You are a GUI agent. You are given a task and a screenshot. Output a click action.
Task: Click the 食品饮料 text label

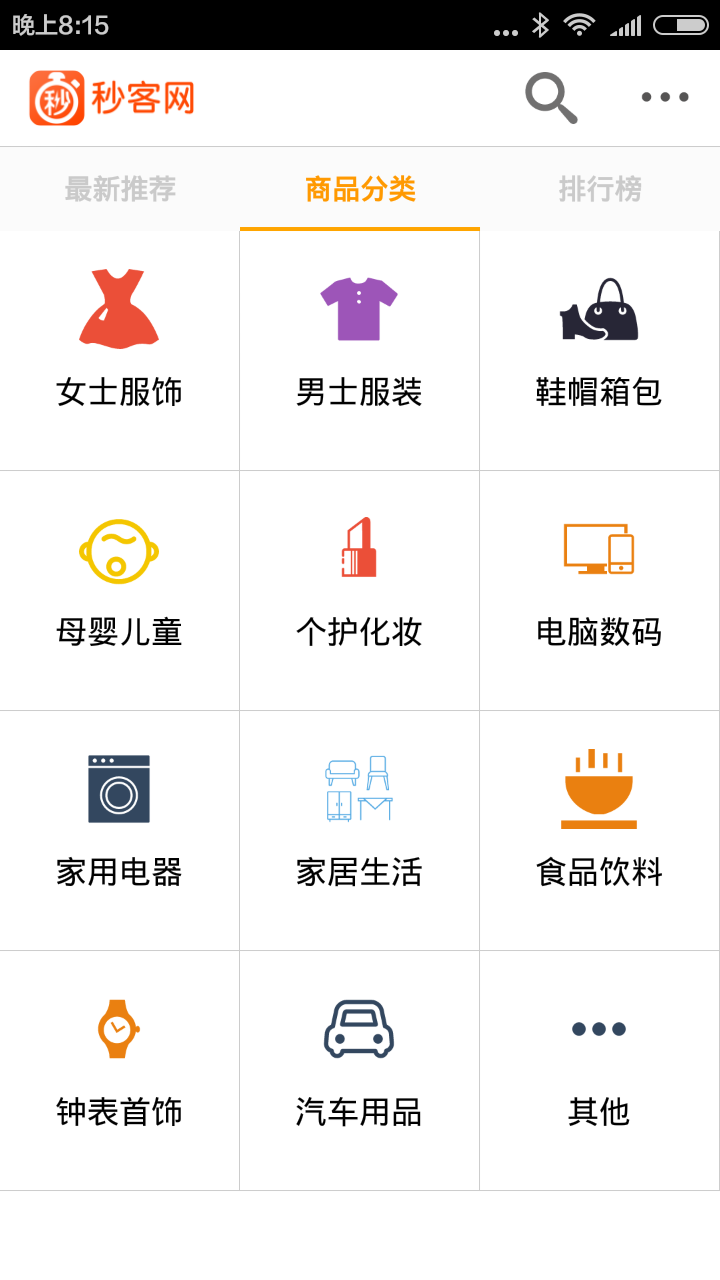coord(599,872)
